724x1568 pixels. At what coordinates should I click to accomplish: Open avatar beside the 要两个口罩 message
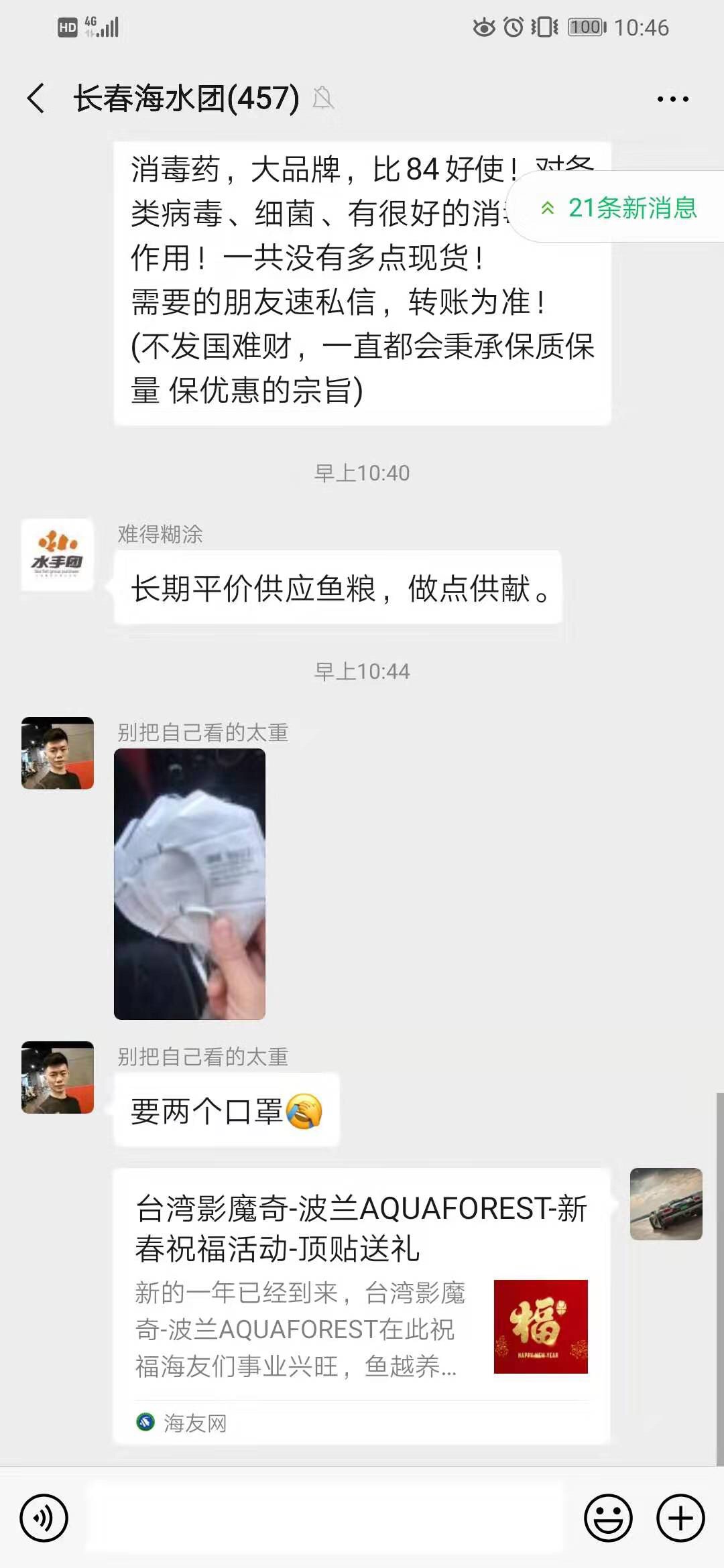click(x=58, y=1077)
